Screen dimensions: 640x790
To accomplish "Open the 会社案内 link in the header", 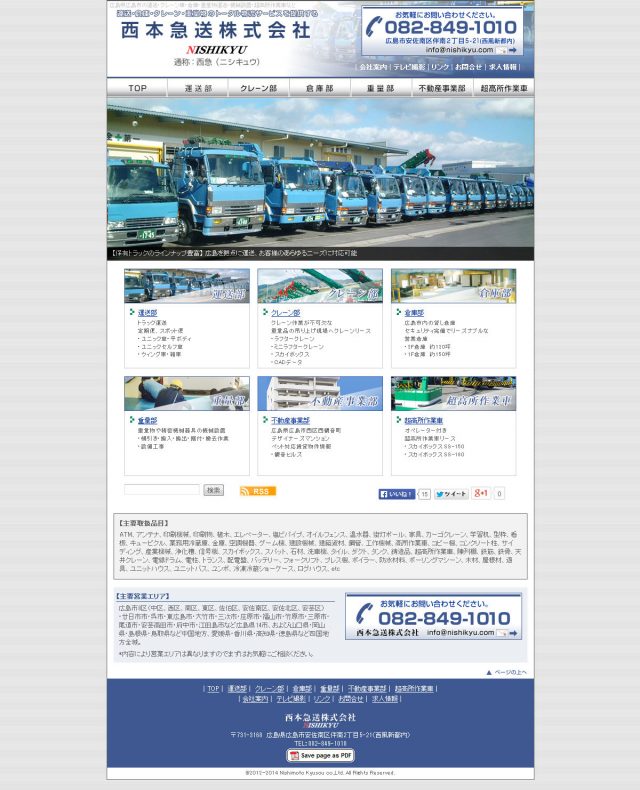I will point(373,67).
